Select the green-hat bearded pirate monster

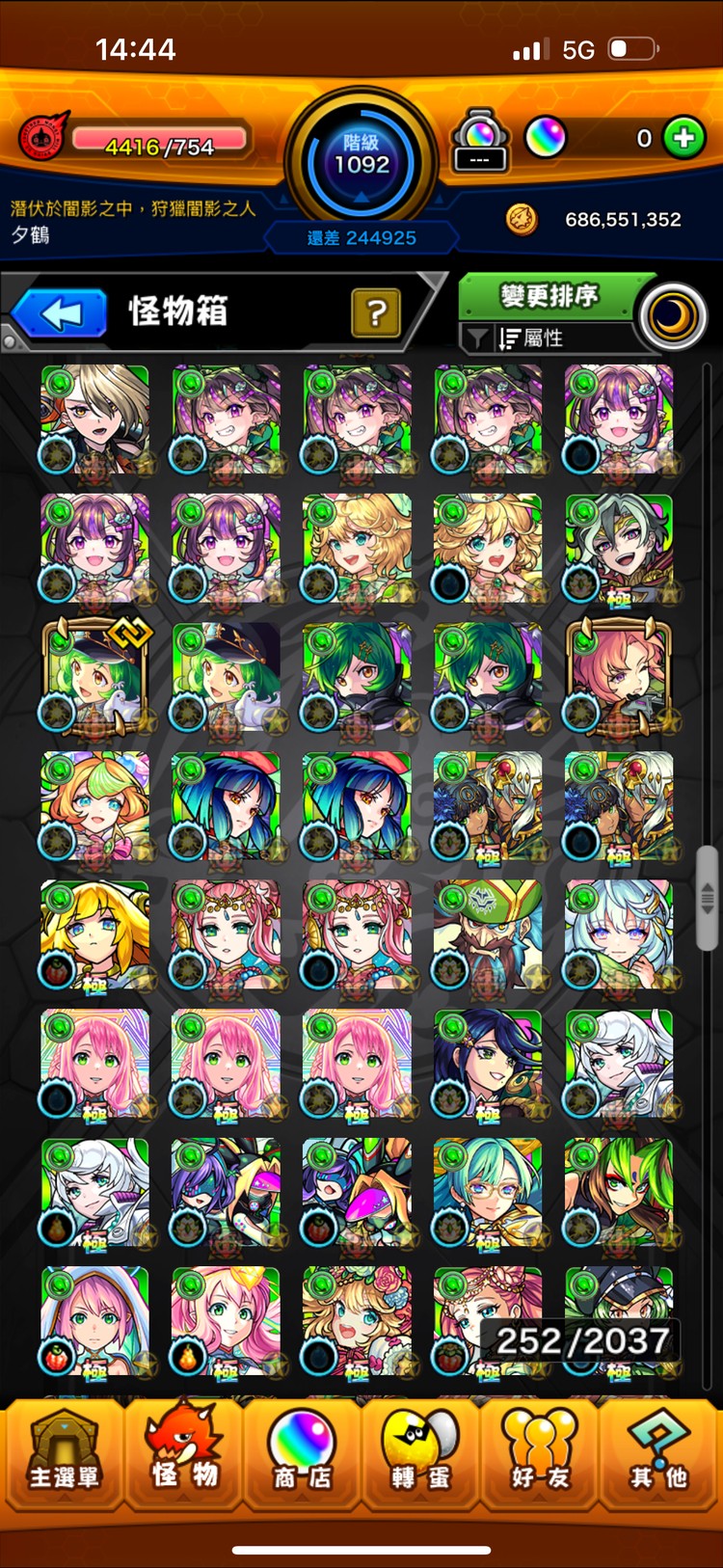[488, 935]
